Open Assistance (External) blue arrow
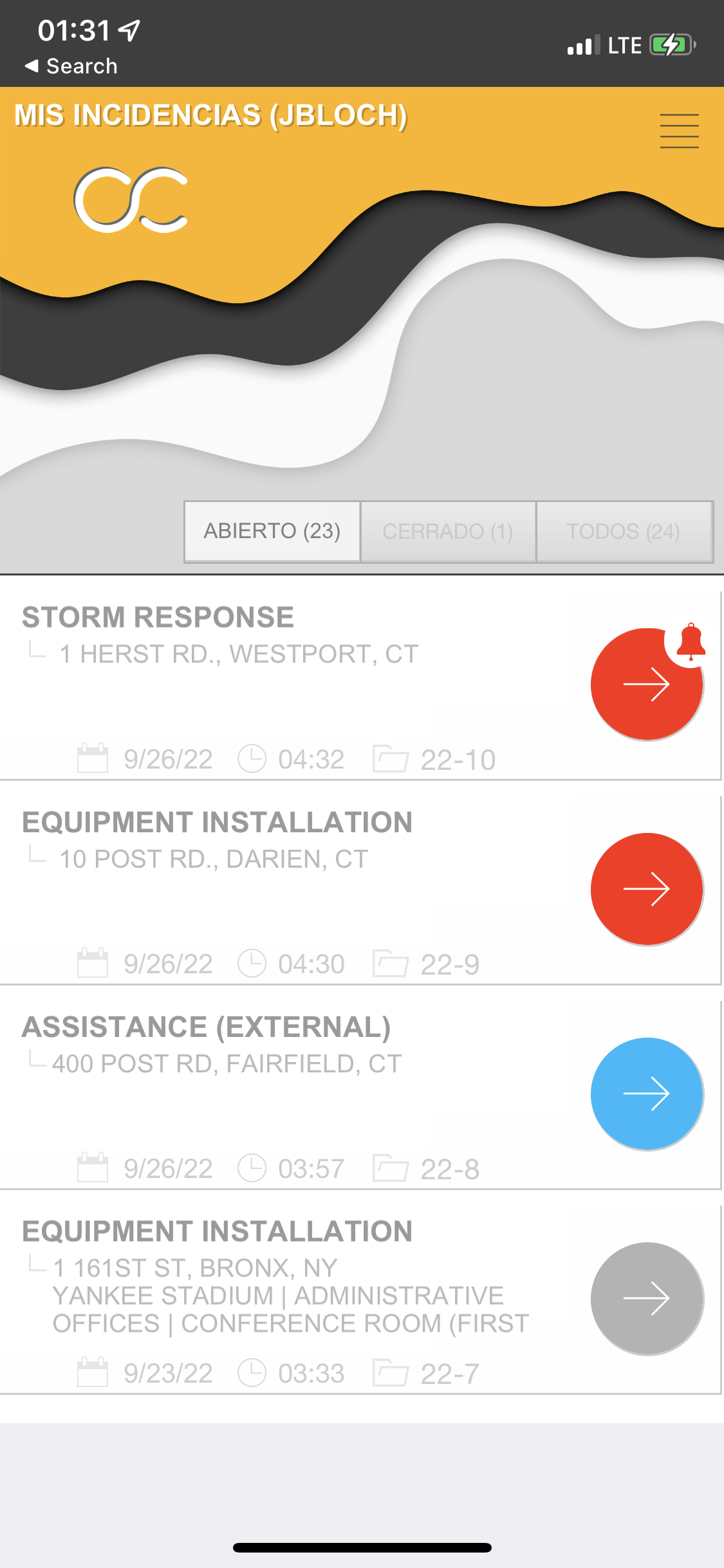 647,1094
